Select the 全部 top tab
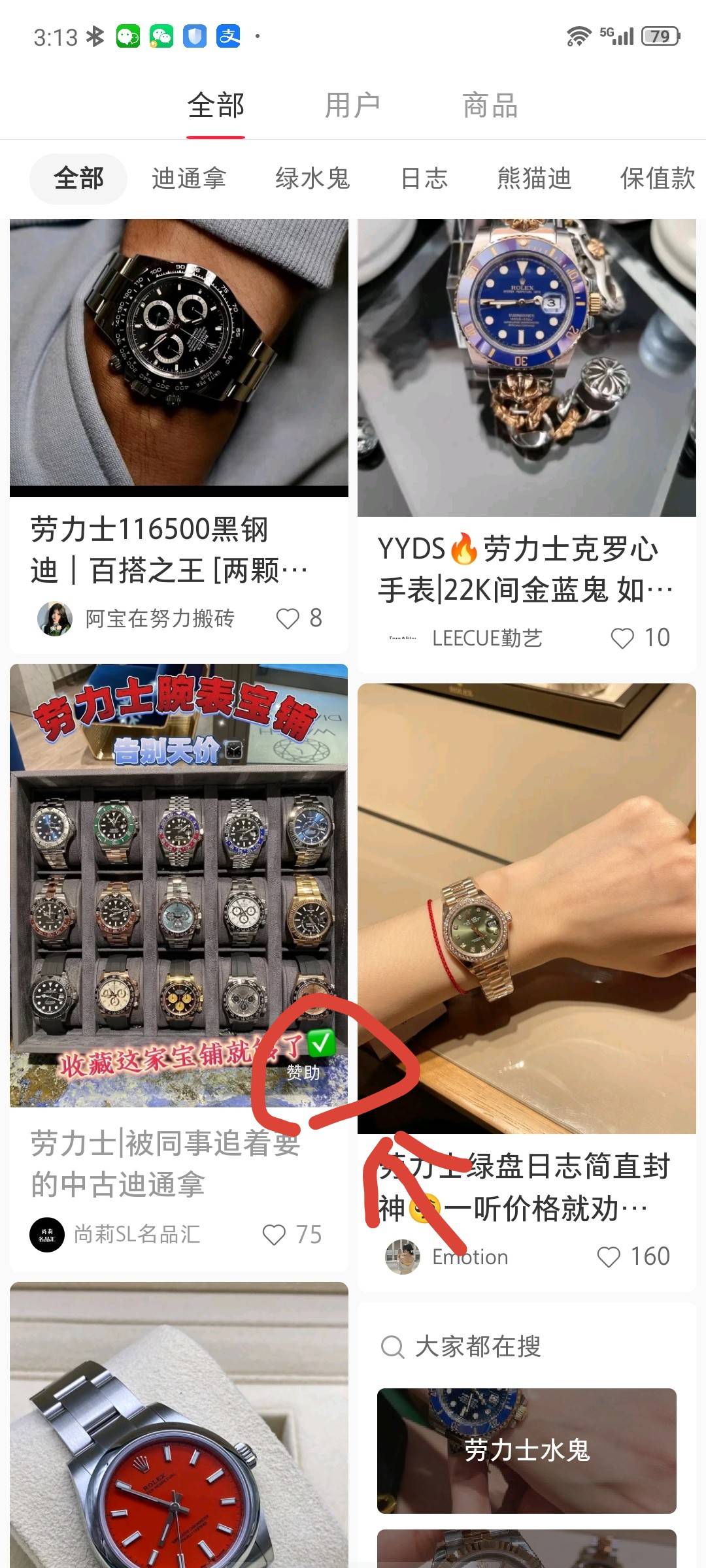Screen dimensions: 706x1568 coord(216,106)
